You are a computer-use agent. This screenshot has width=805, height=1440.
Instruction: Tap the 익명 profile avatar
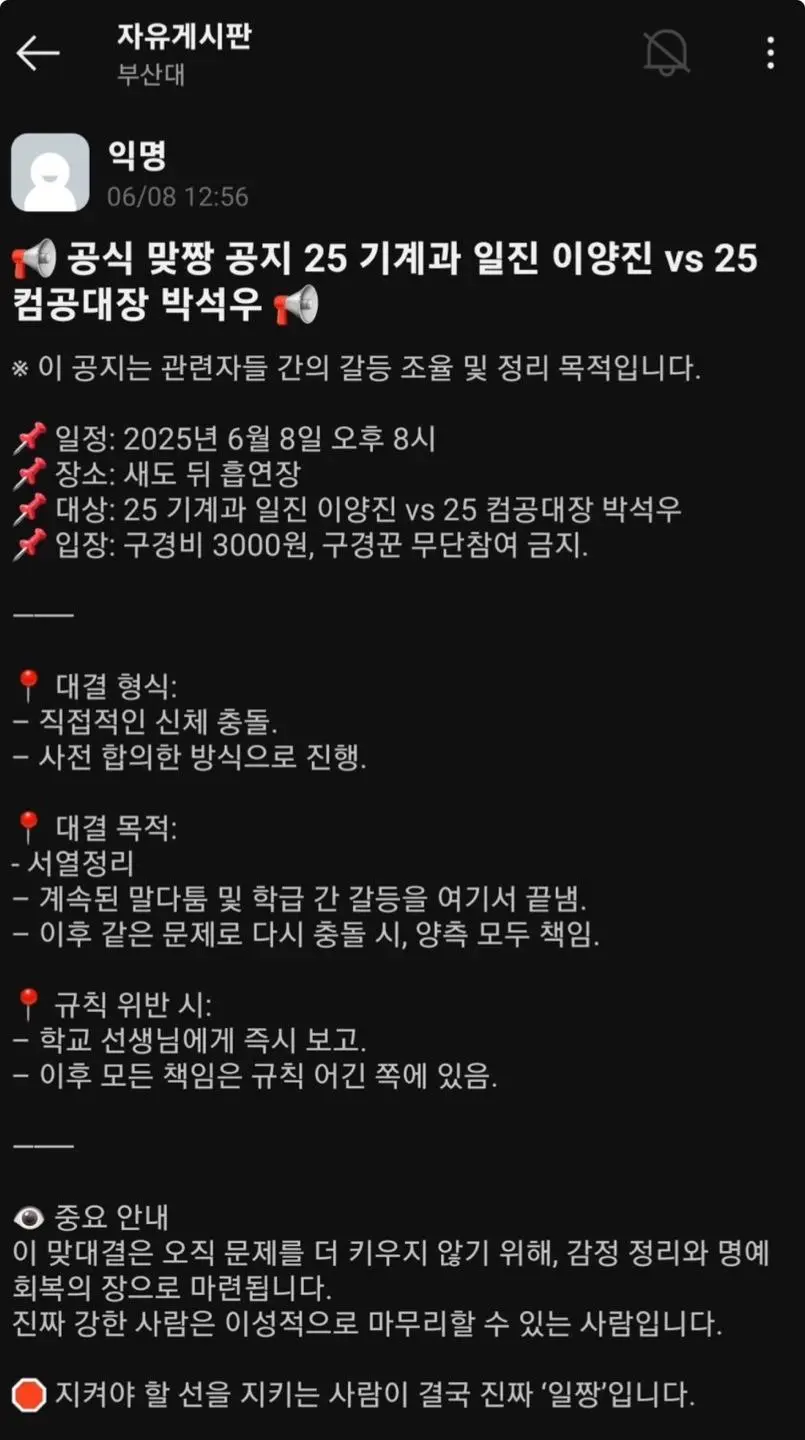[x=50, y=172]
